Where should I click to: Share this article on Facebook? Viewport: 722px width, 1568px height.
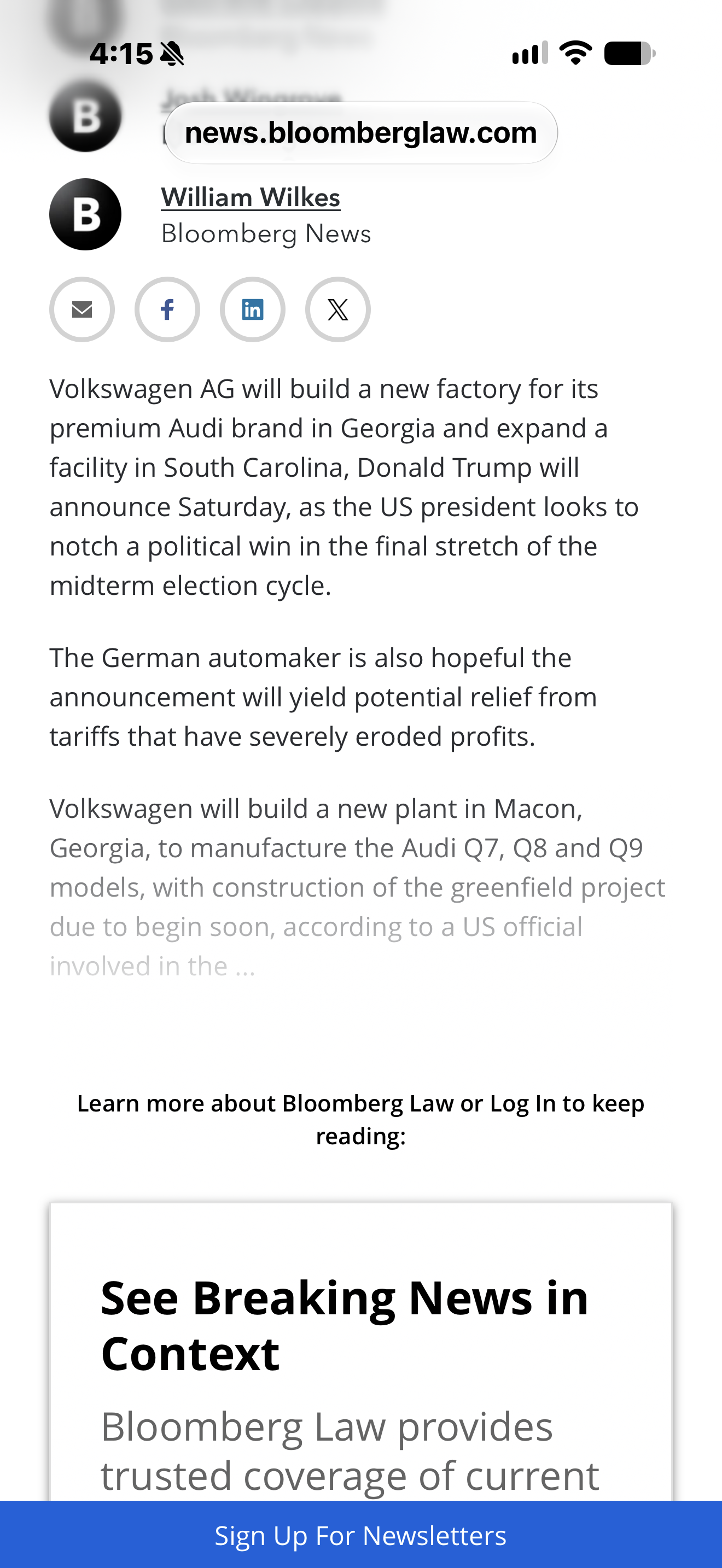[x=167, y=309]
